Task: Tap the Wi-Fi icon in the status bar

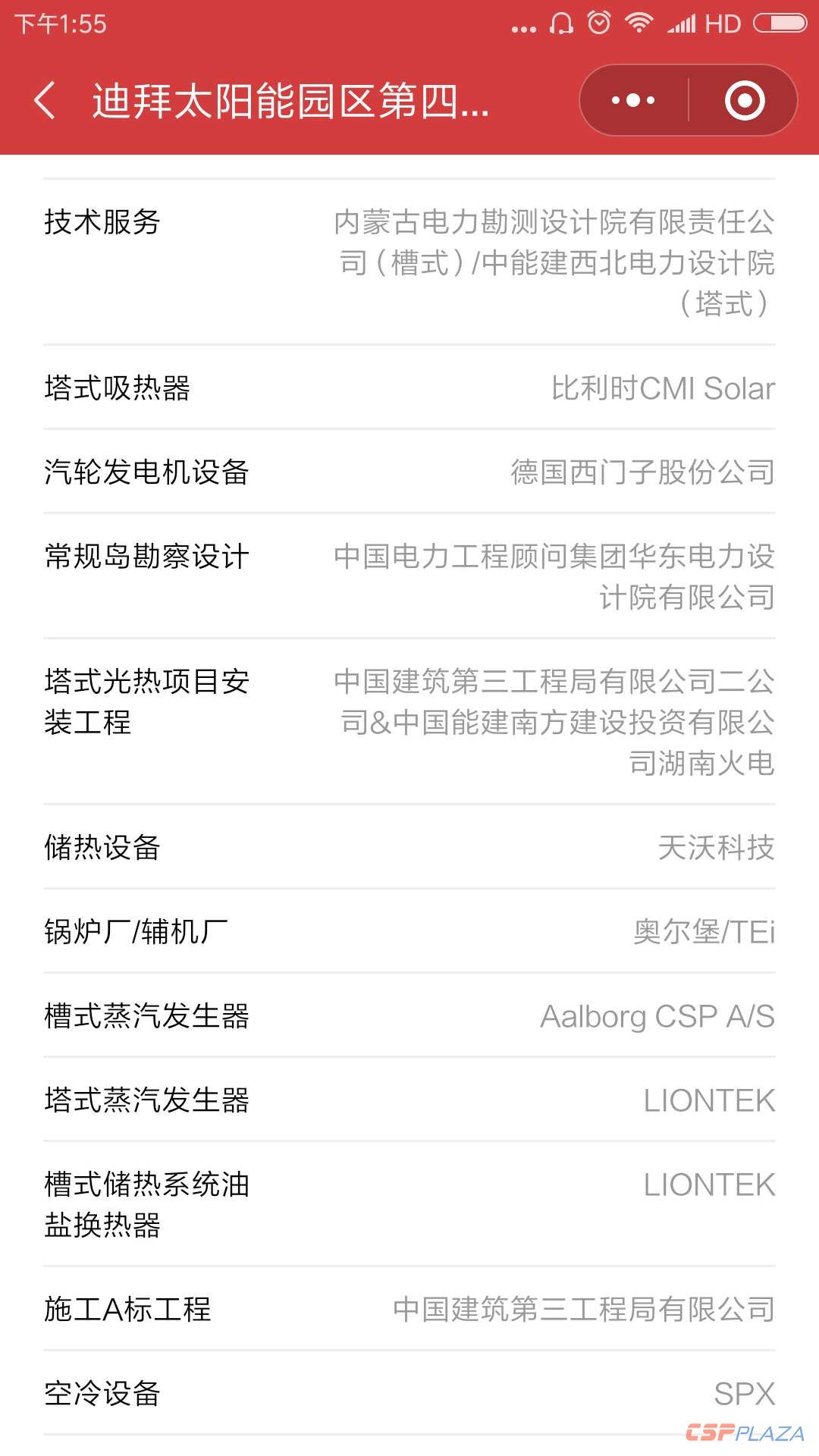Action: [638, 23]
